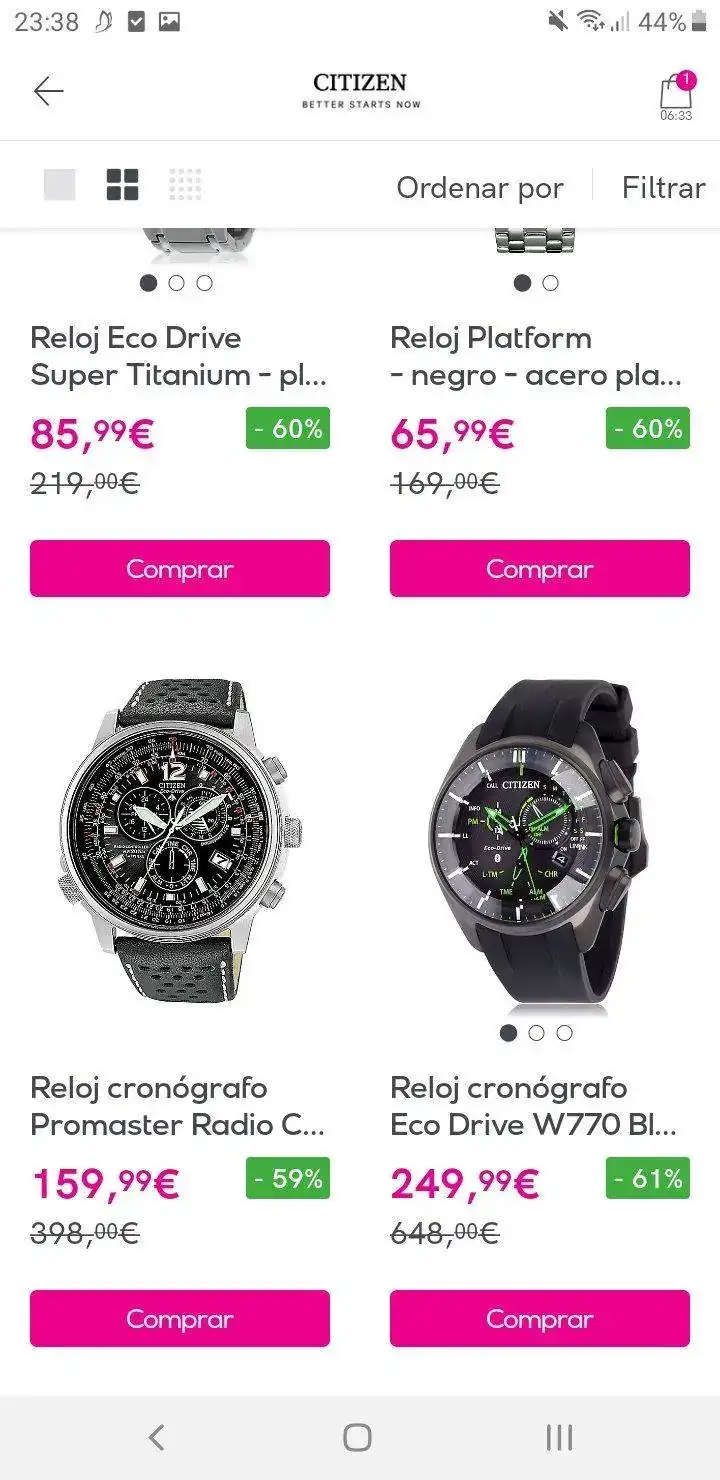This screenshot has height=1480, width=720.
Task: Switch to the dense small-tile grid view
Action: 186,185
